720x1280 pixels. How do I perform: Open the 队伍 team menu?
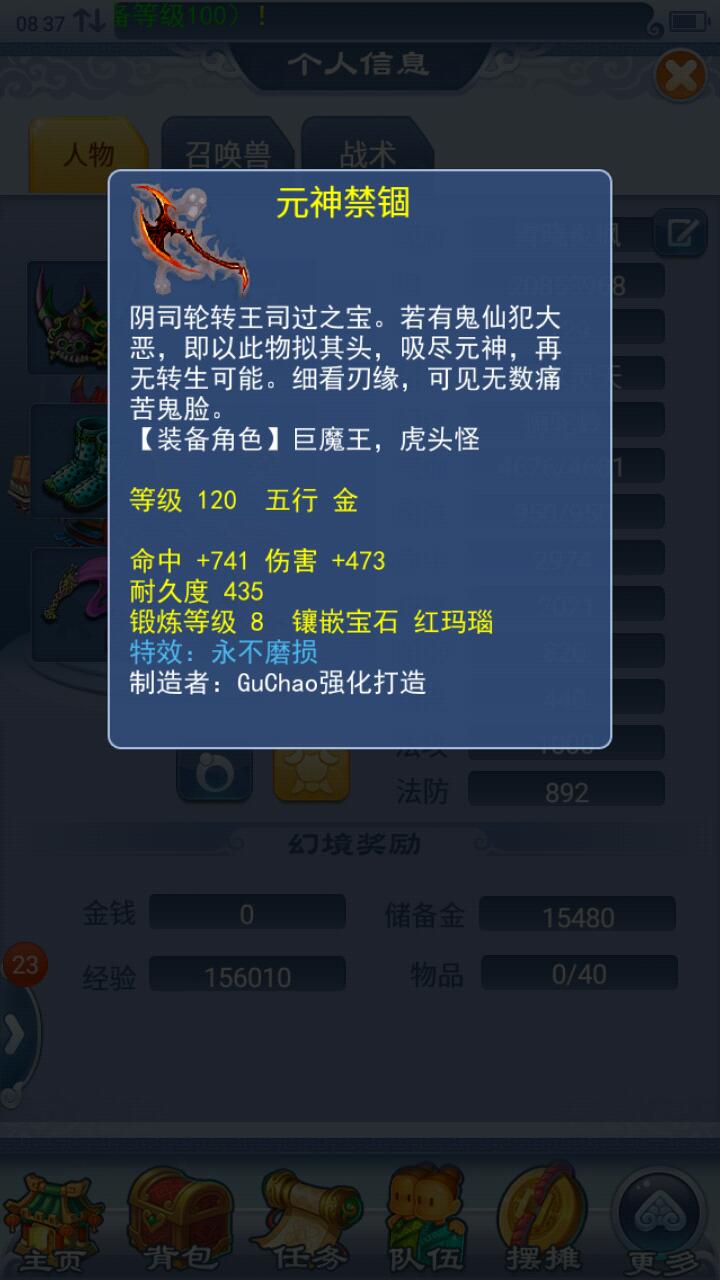click(427, 1214)
